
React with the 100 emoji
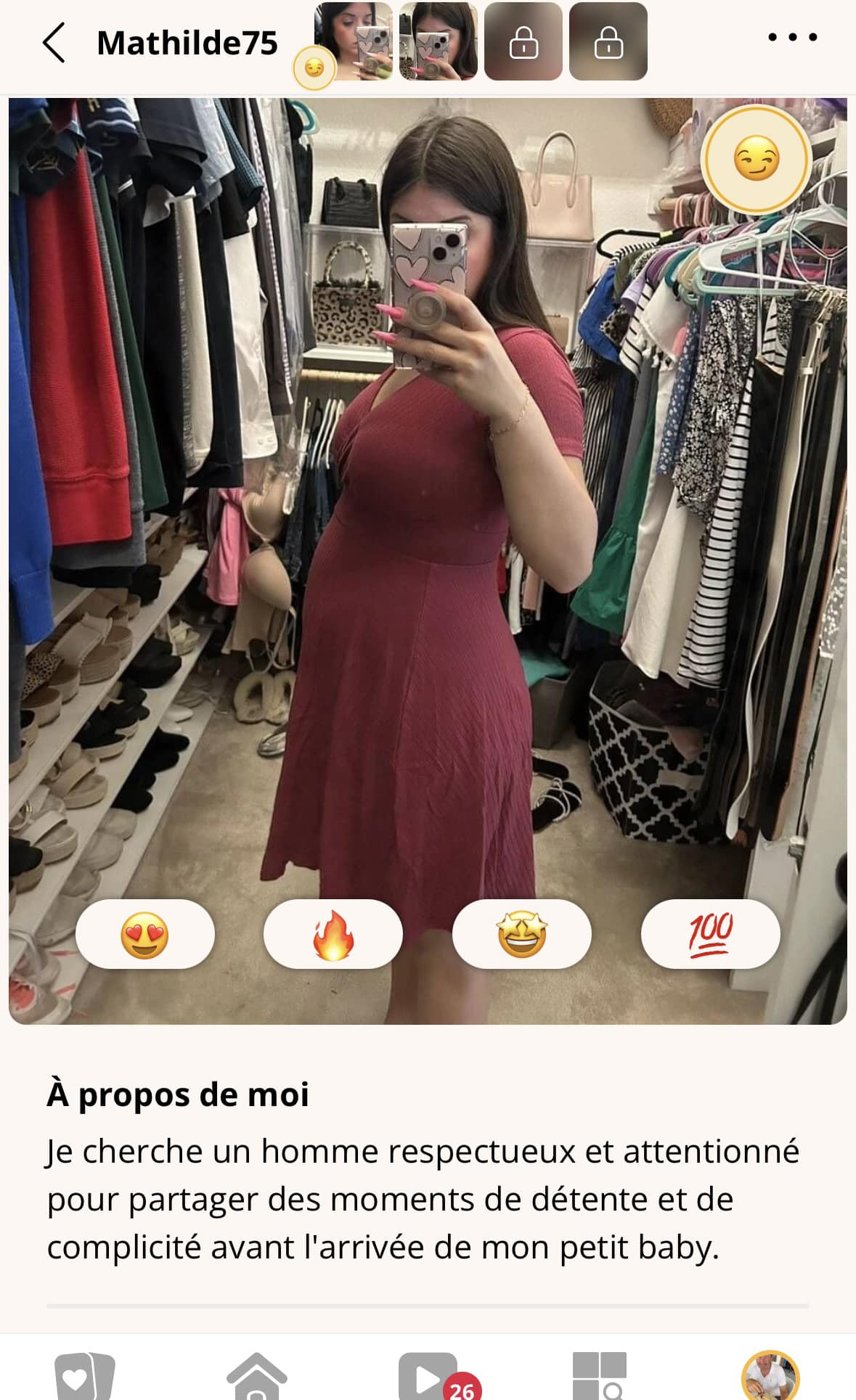[711, 934]
